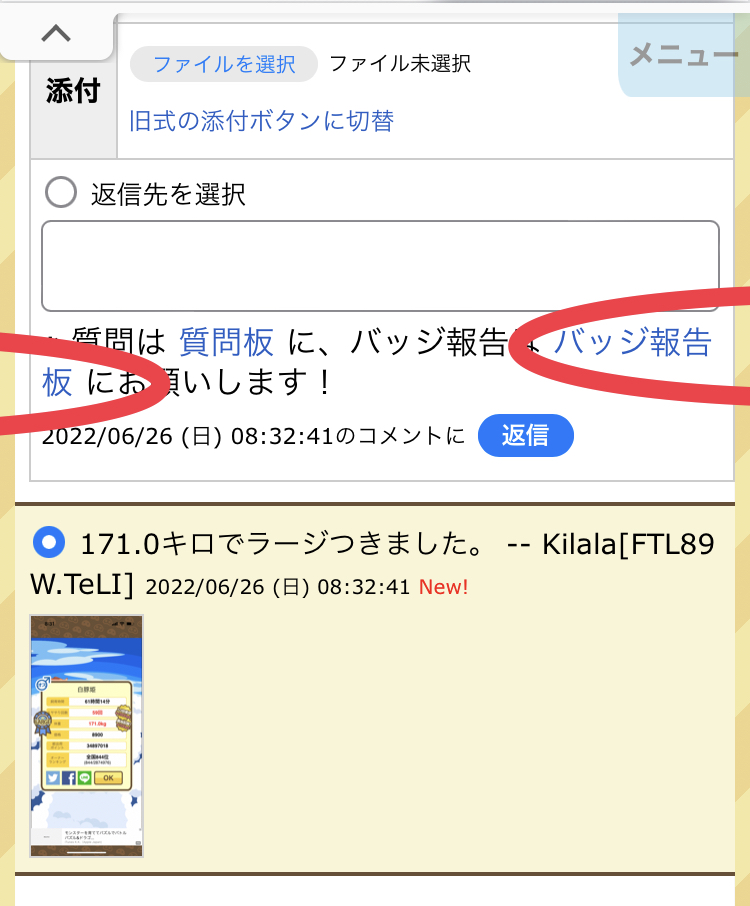The image size is (750, 906).
Task: Collapse the form with the up chevron
Action: tap(55, 33)
